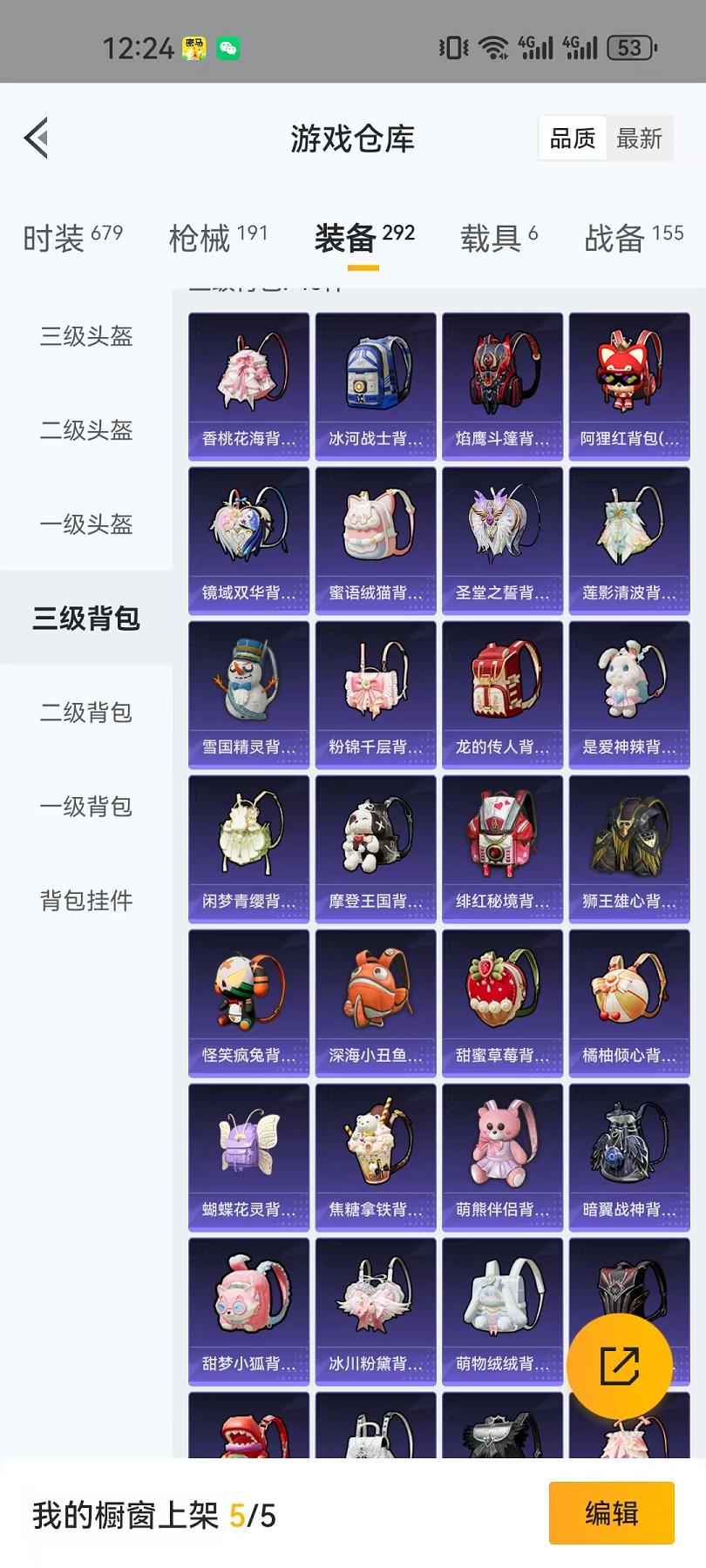Switch sorting to 最新
This screenshot has width=706, height=1568.
point(640,138)
